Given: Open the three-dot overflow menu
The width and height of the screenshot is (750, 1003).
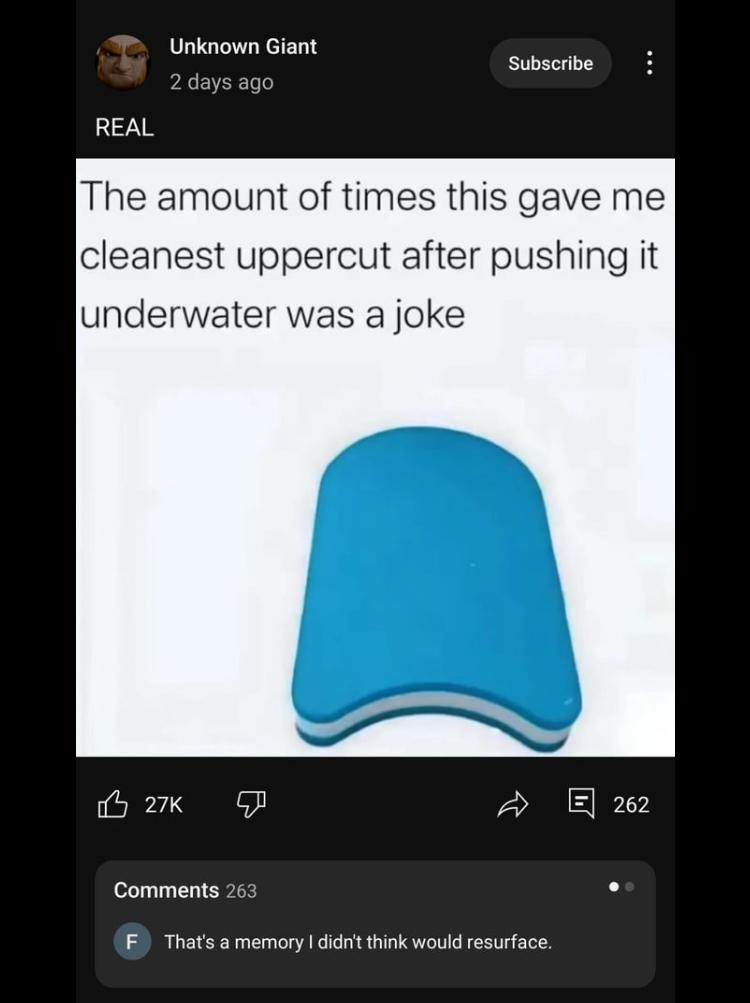Looking at the screenshot, I should tap(650, 63).
